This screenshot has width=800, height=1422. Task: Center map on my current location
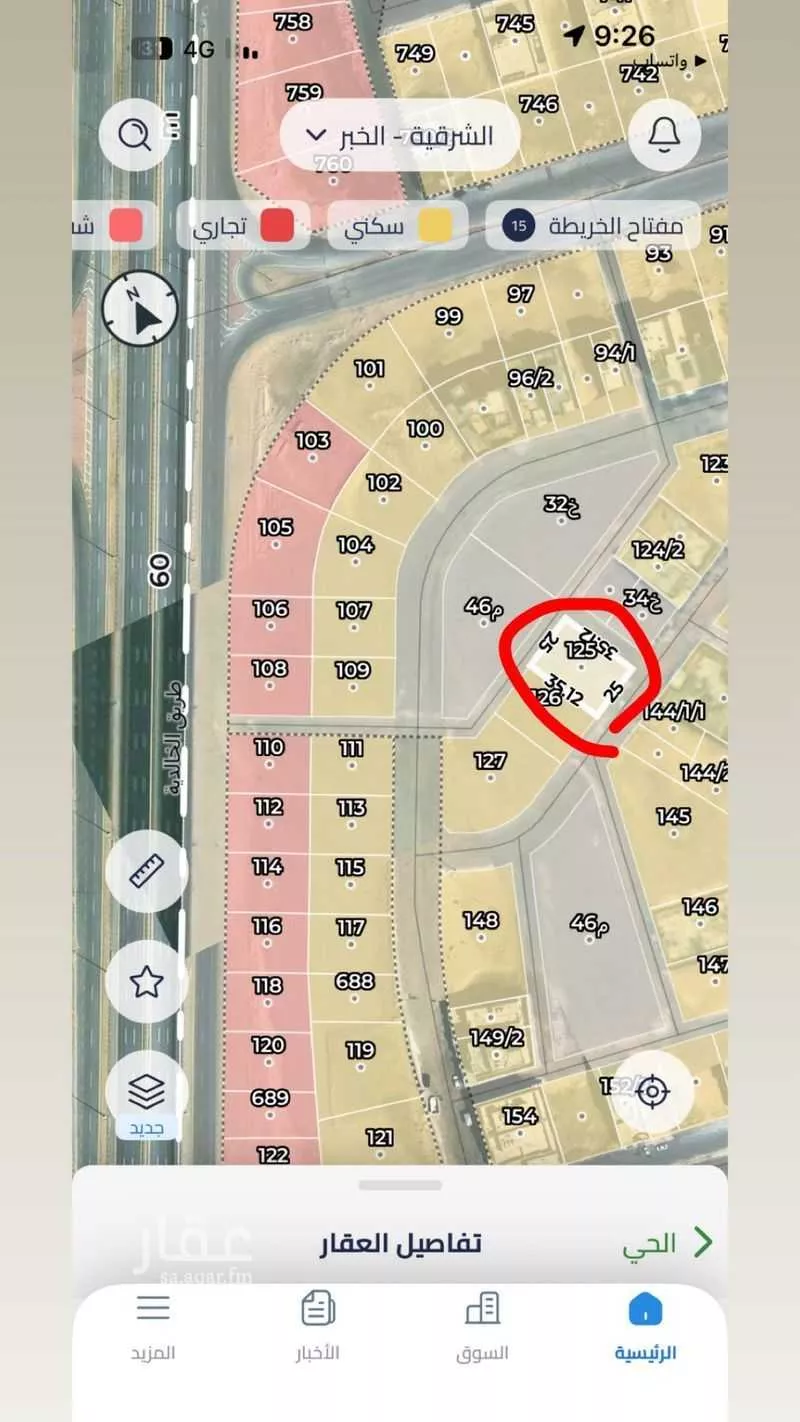click(653, 1091)
